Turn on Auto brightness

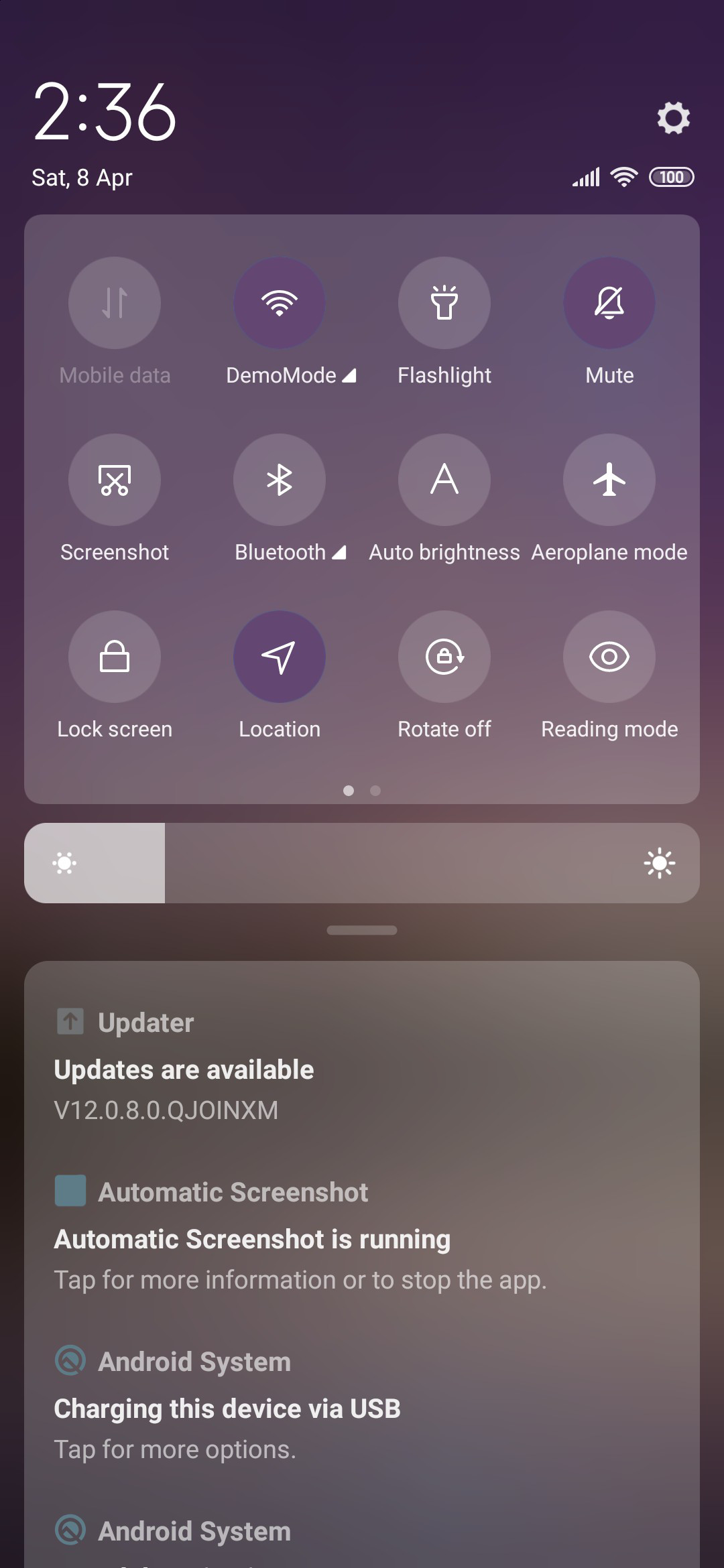coord(444,480)
